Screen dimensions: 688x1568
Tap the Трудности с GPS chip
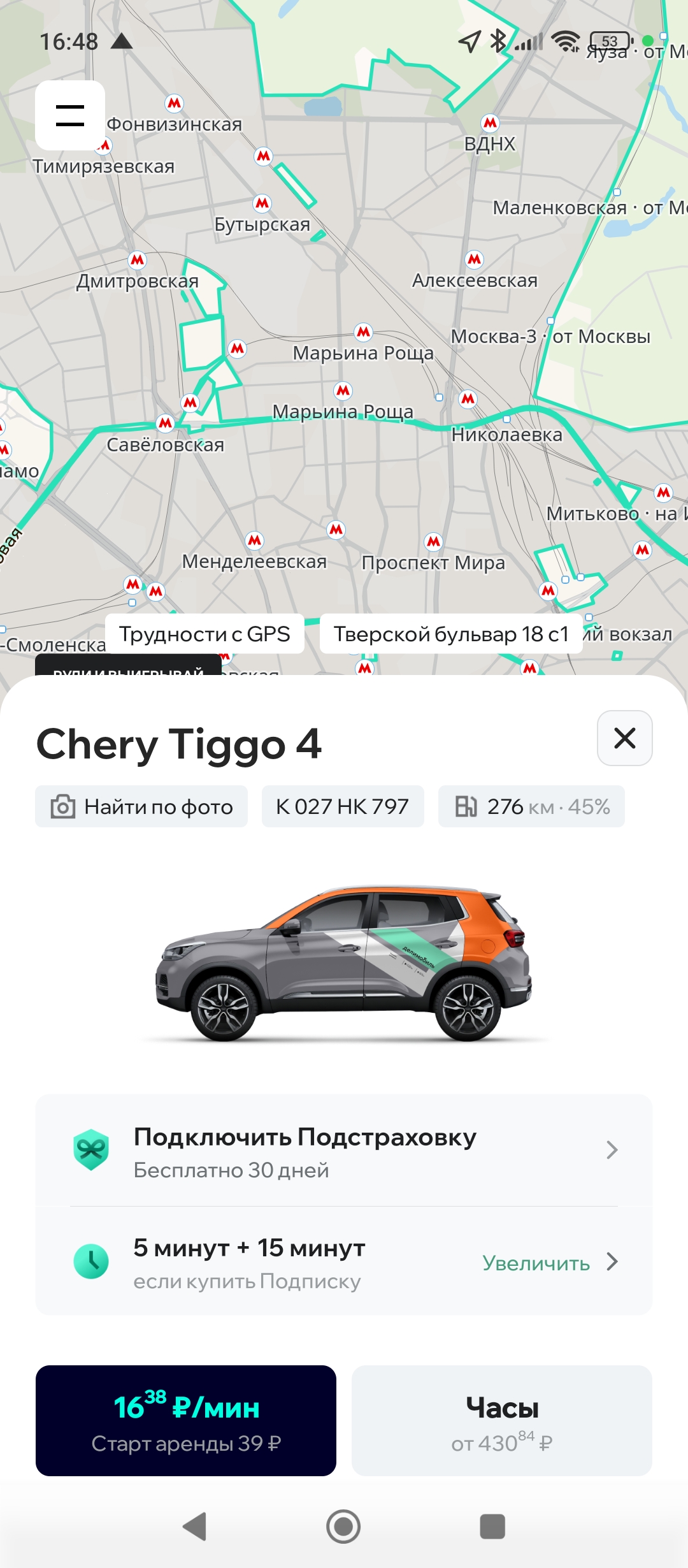pyautogui.click(x=204, y=634)
